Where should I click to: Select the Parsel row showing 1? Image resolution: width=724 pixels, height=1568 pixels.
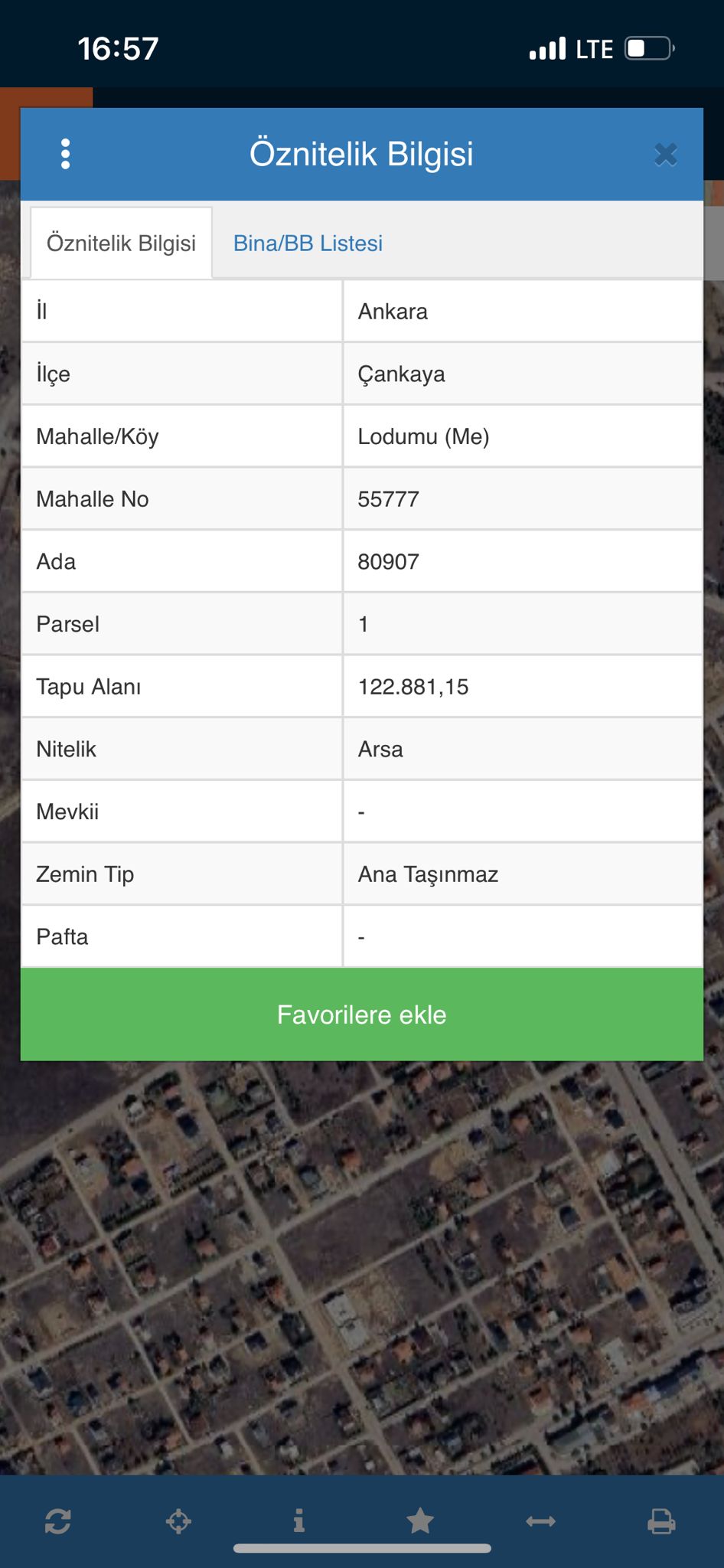(x=364, y=623)
